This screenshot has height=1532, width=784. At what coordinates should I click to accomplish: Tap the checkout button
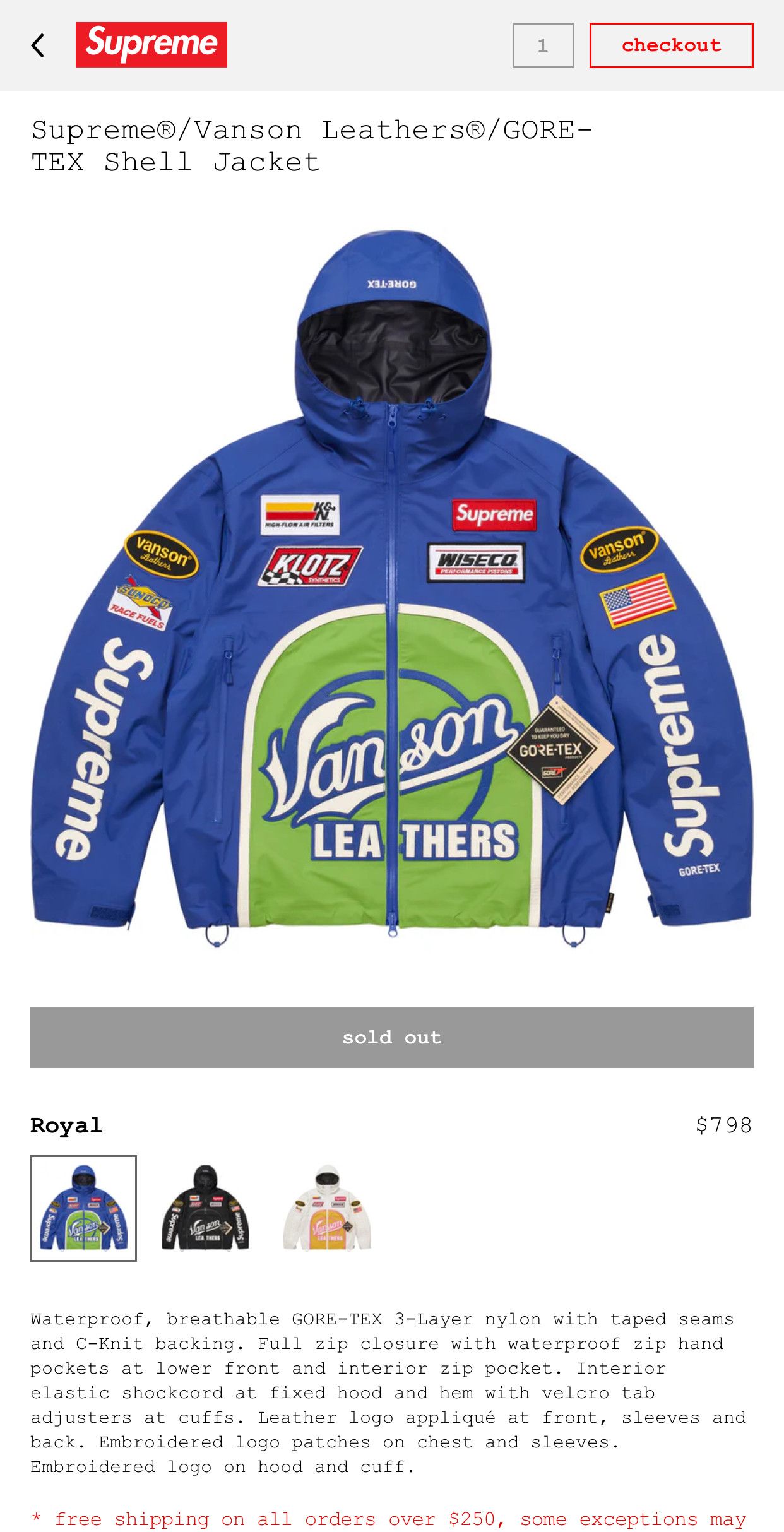[x=671, y=45]
